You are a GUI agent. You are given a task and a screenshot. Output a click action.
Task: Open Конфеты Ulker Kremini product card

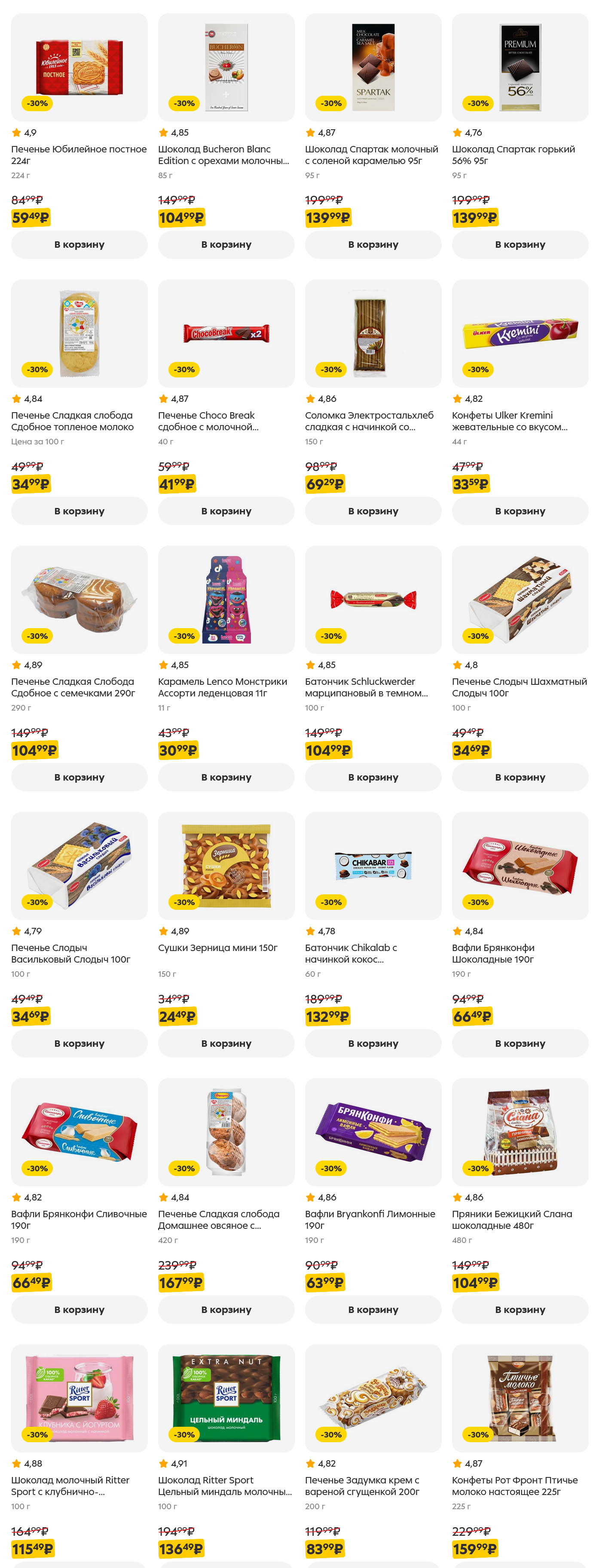[x=520, y=334]
